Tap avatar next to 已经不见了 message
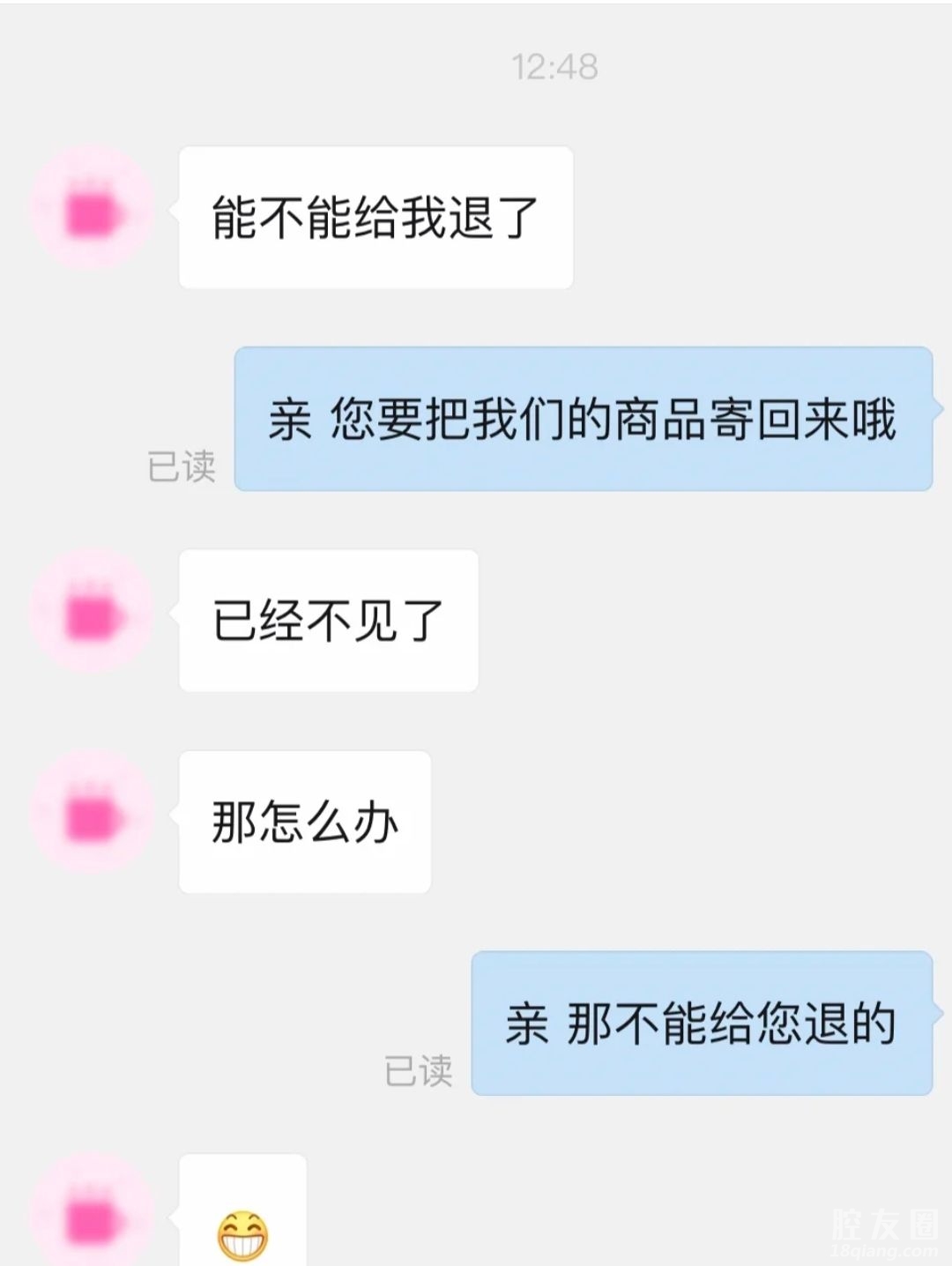 point(92,613)
